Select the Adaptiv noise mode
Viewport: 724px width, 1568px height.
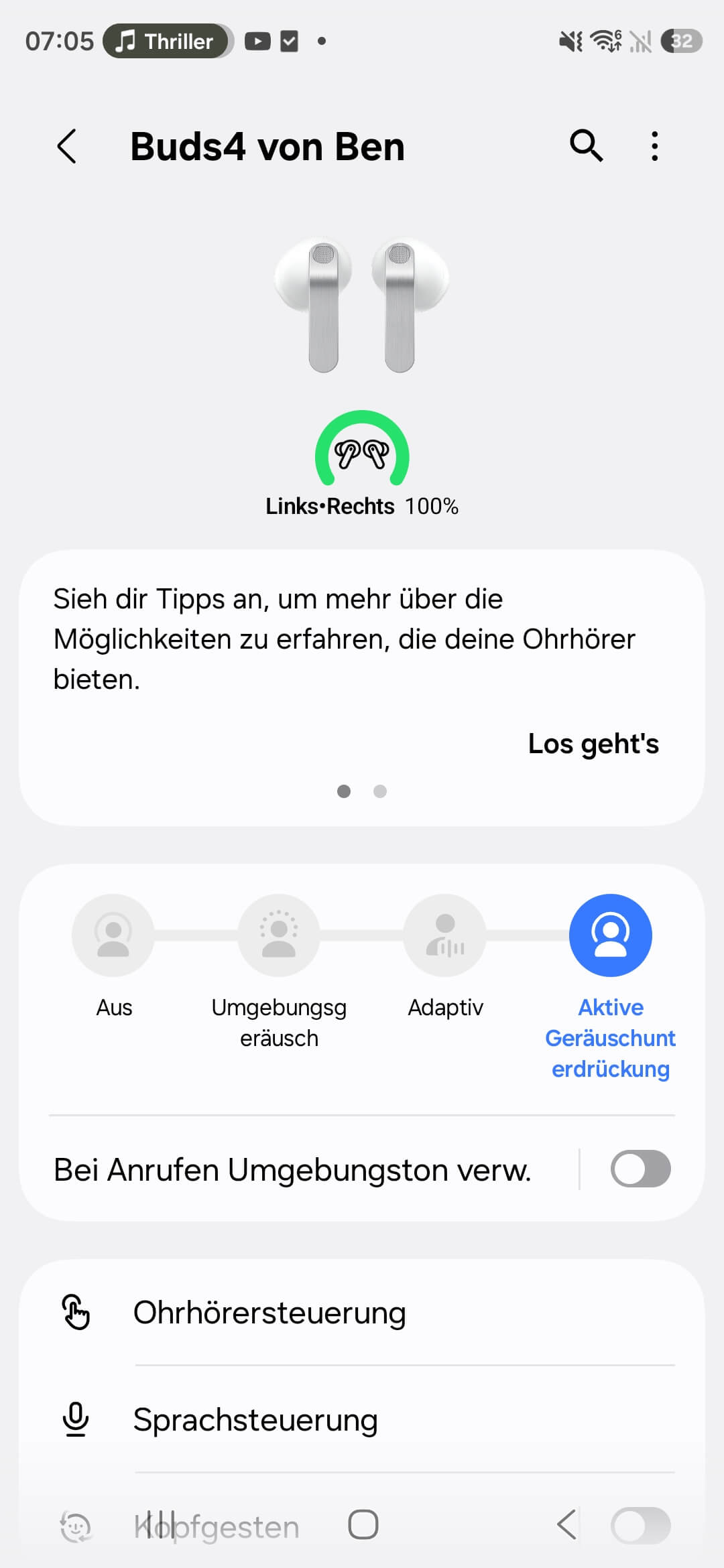445,935
